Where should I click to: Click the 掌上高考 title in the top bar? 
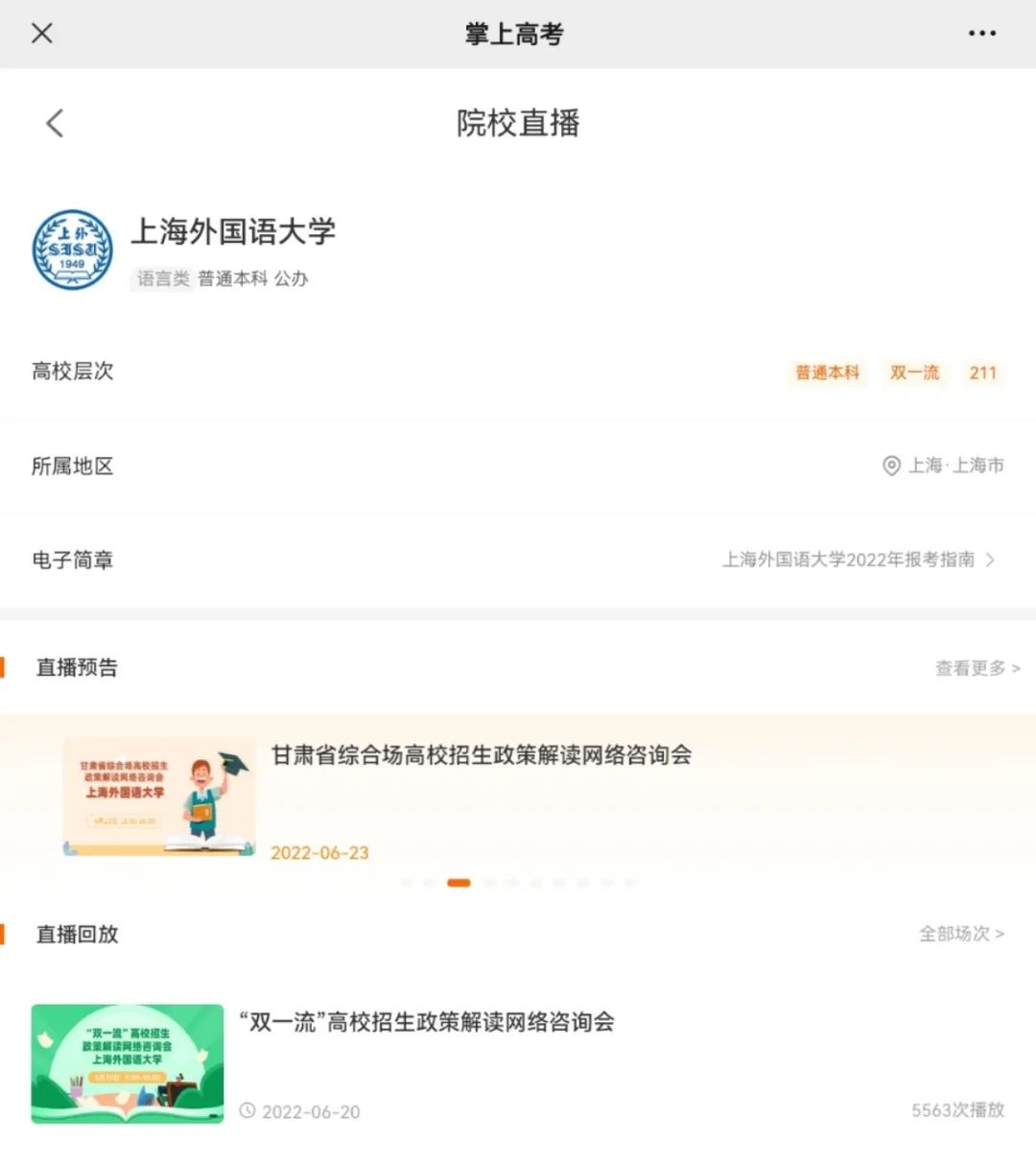515,34
